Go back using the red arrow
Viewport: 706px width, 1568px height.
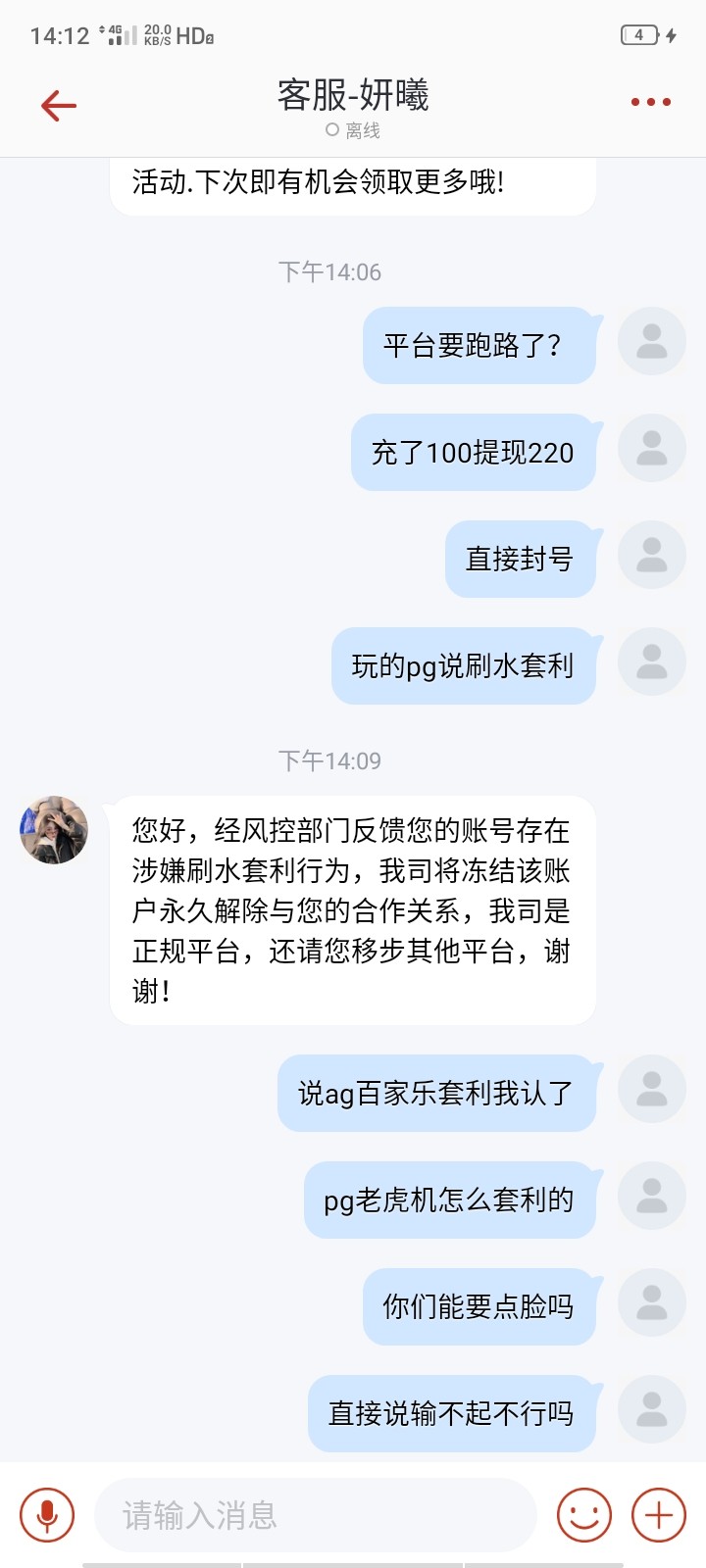click(59, 105)
